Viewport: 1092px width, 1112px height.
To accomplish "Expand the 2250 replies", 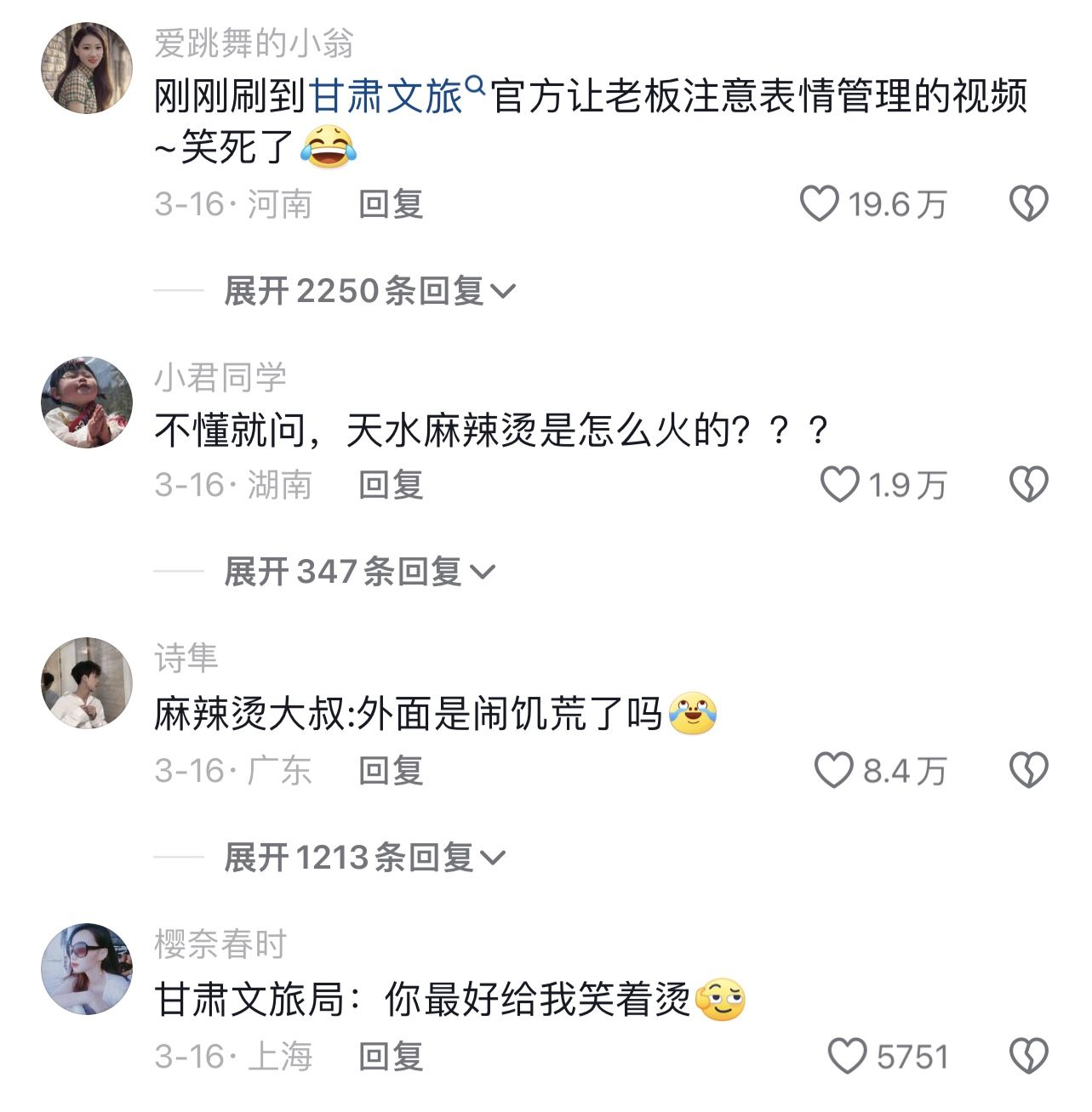I will click(x=369, y=291).
